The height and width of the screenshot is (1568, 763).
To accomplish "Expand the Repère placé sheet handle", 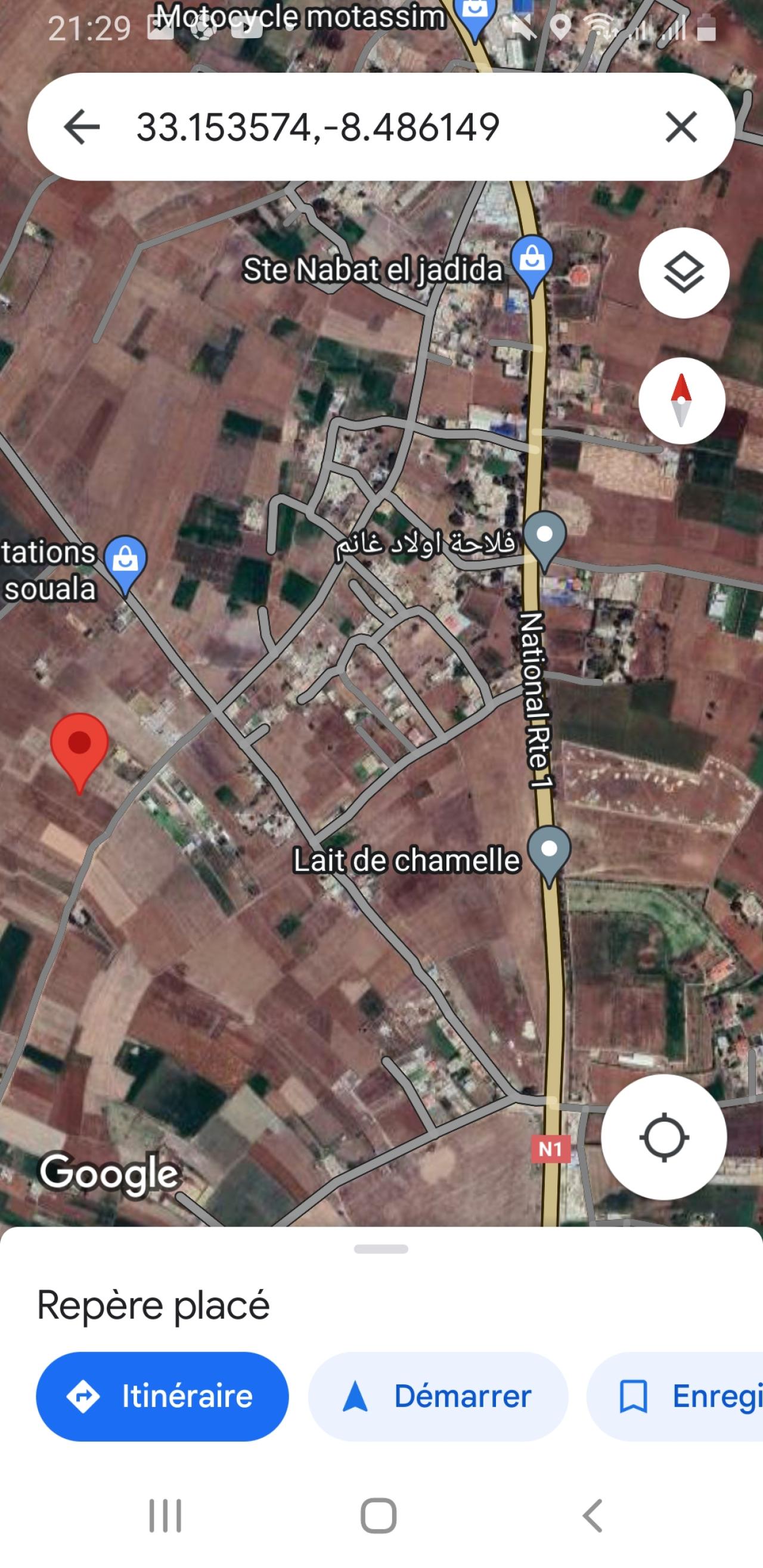I will click(381, 1249).
